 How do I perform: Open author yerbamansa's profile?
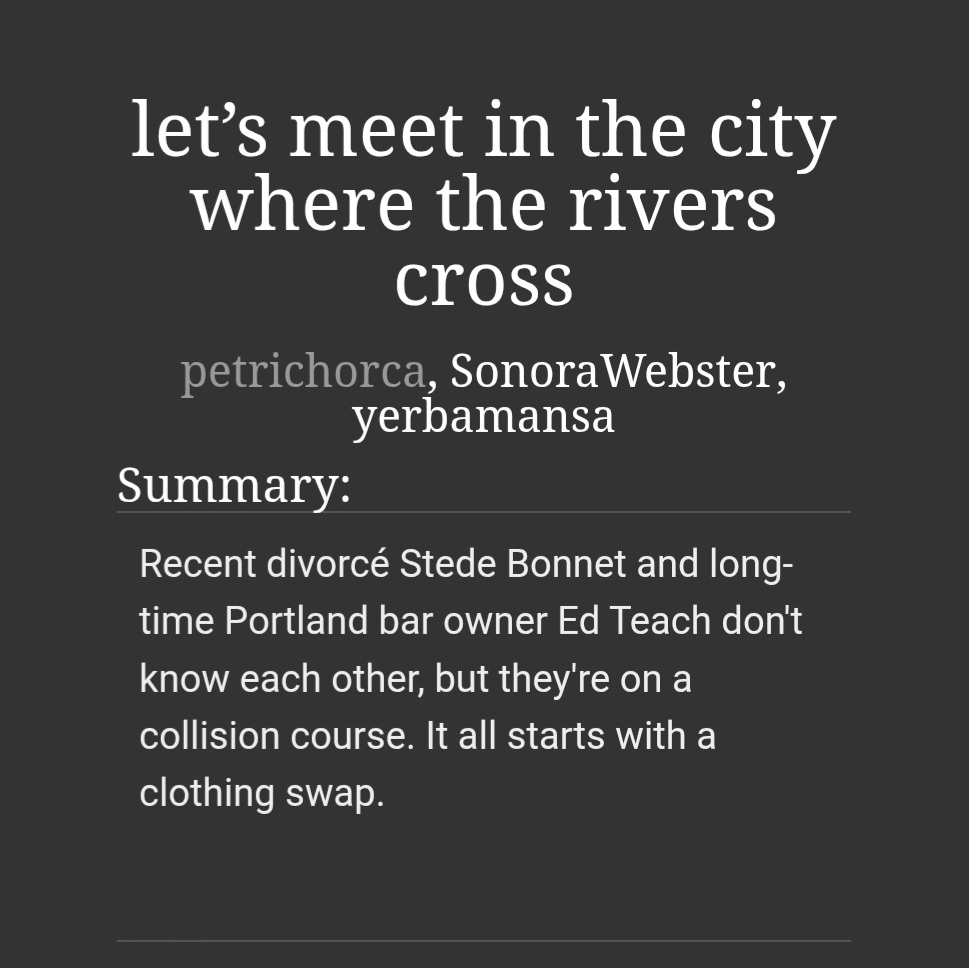[x=483, y=417]
